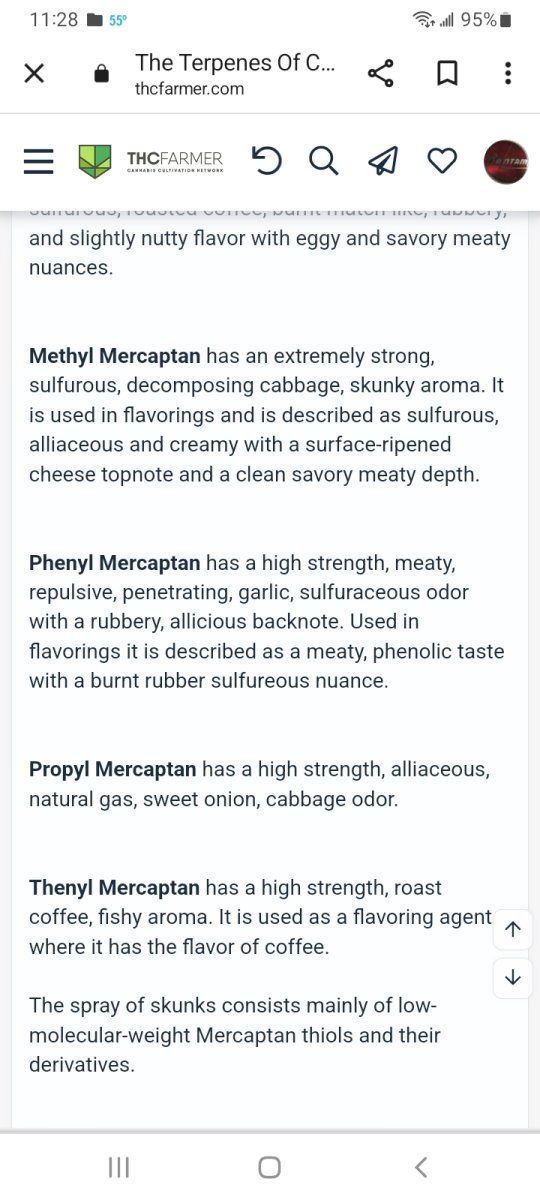Open the paper plane messages icon
This screenshot has height=1200, width=540.
coord(382,160)
